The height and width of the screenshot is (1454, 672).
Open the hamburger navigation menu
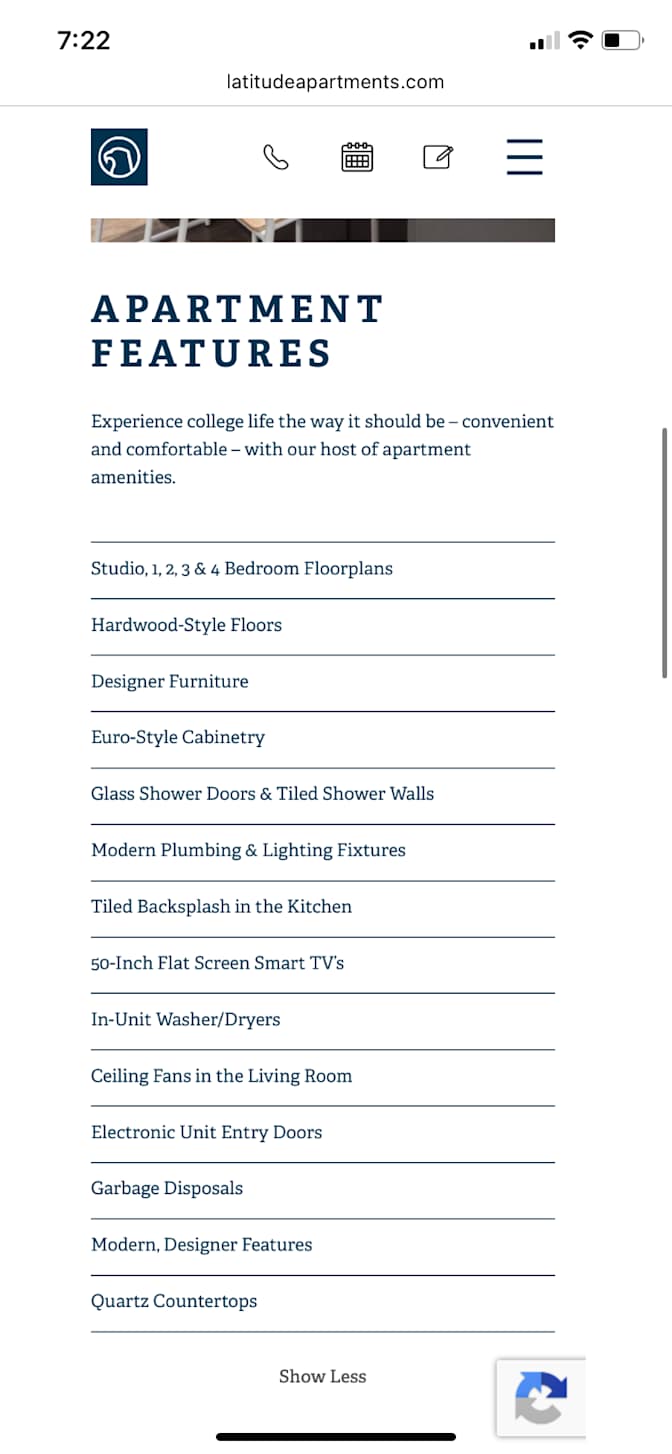[524, 157]
